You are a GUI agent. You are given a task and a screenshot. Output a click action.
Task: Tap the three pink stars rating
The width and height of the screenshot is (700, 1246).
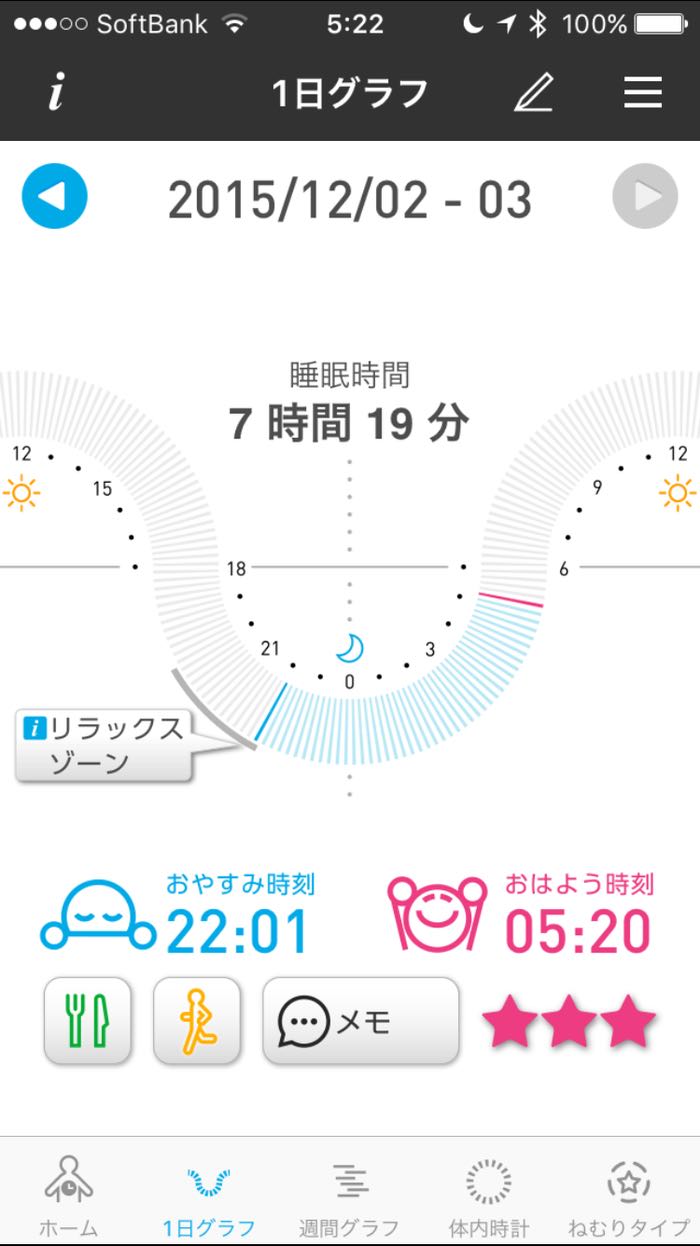pos(568,1022)
